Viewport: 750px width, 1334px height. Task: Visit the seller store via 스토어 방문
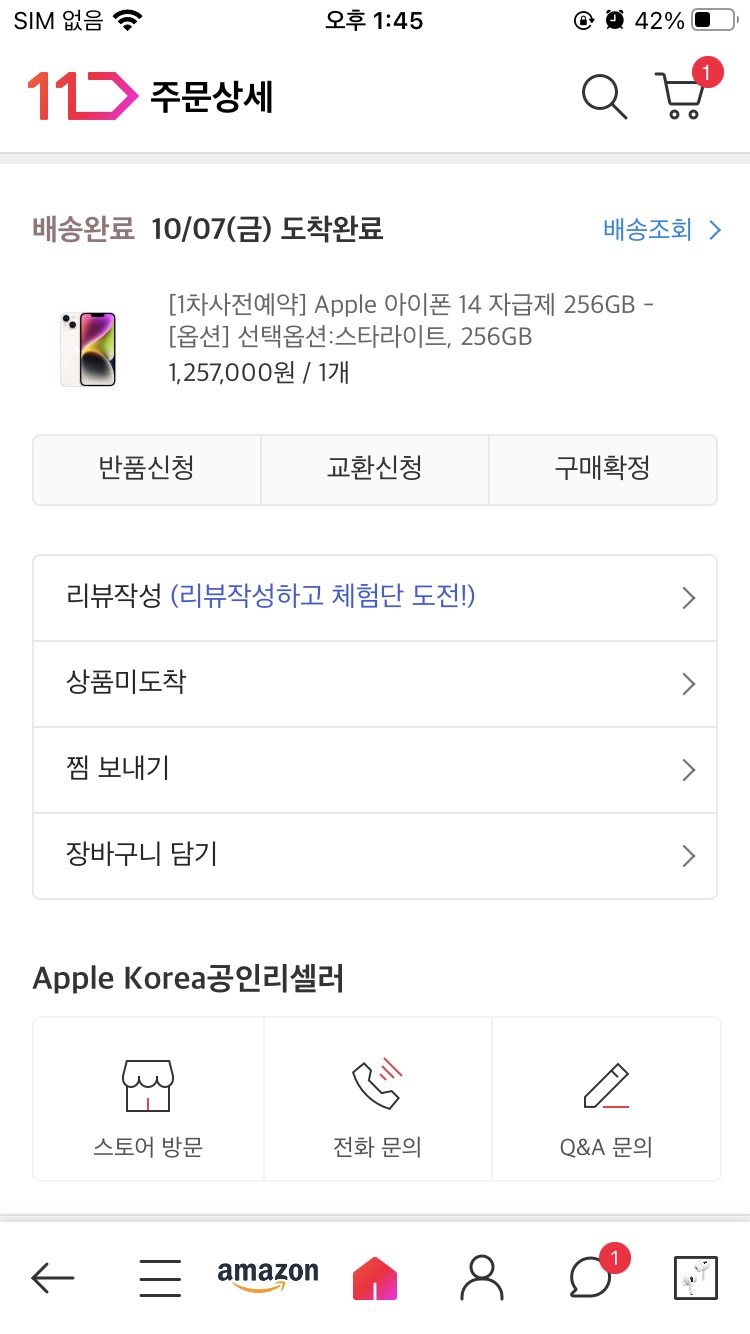(x=148, y=1100)
